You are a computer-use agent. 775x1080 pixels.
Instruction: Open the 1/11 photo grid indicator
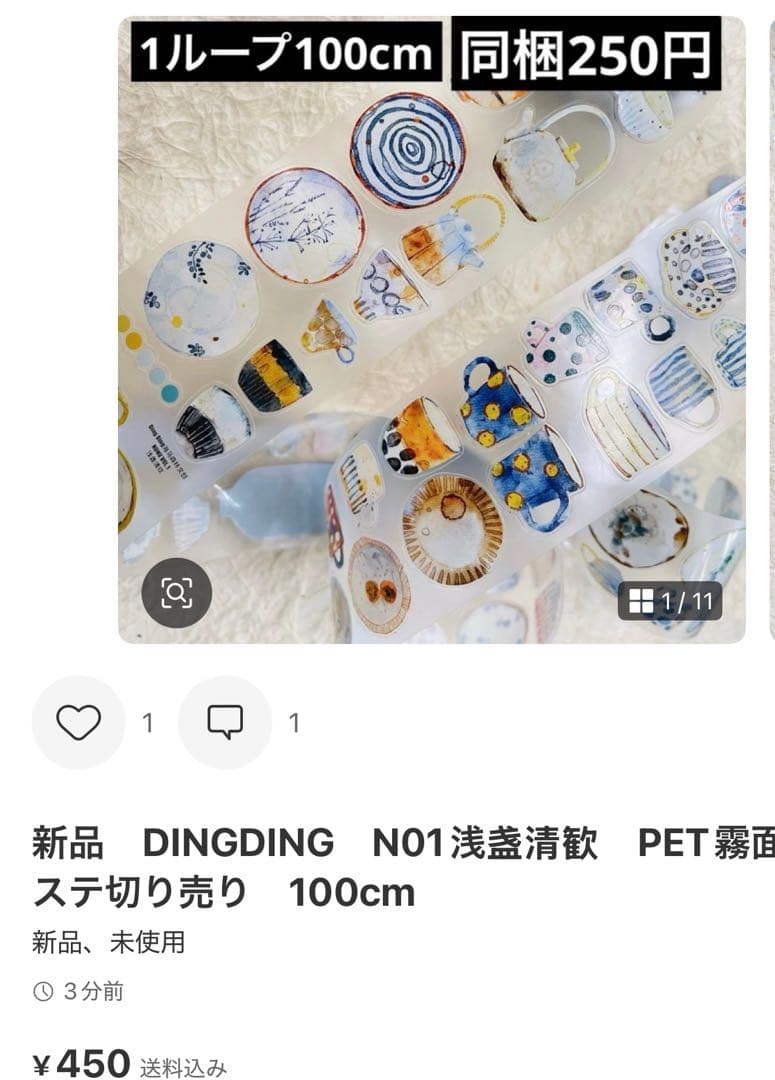tap(670, 601)
